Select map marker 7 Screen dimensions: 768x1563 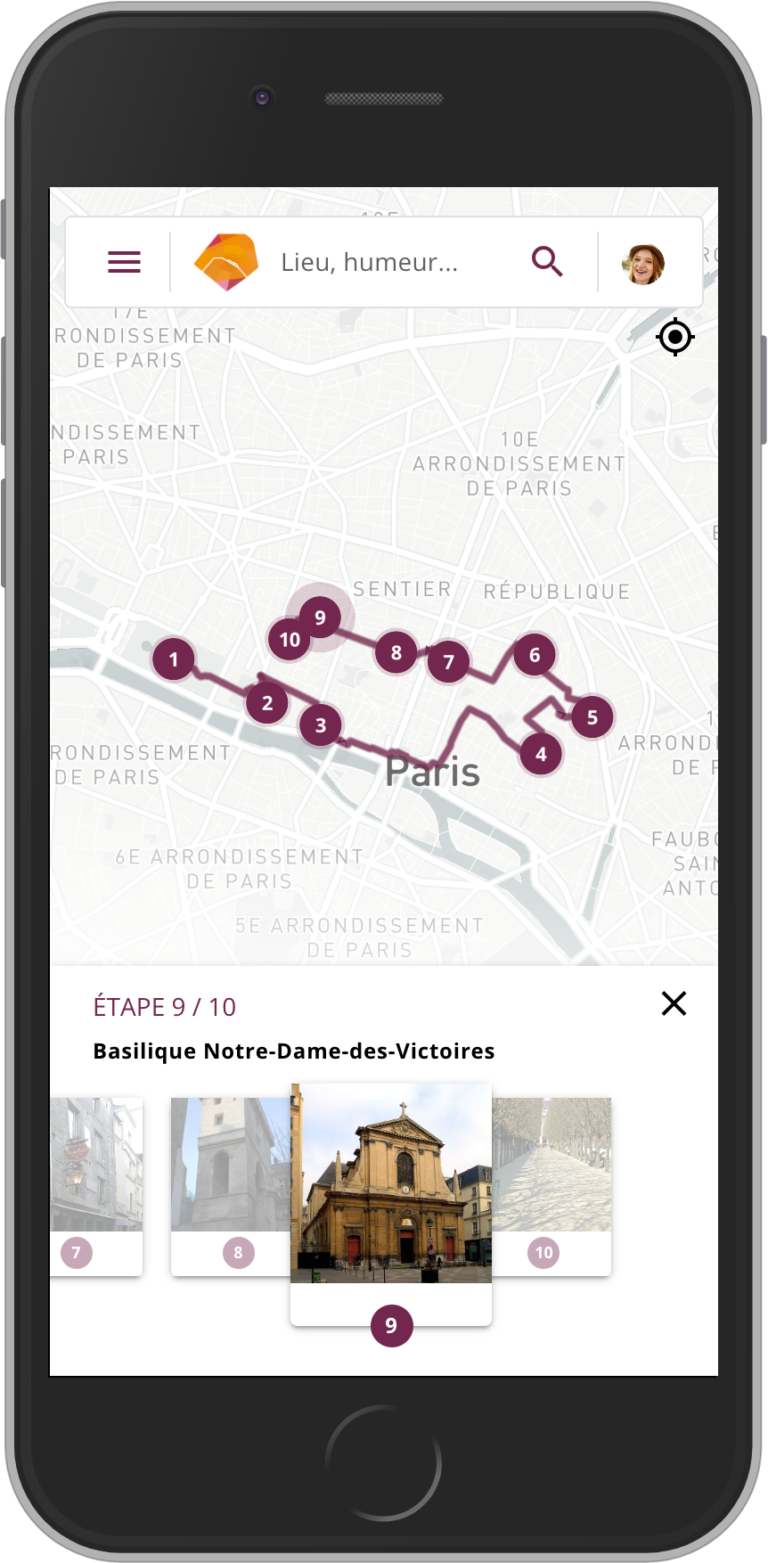point(448,662)
